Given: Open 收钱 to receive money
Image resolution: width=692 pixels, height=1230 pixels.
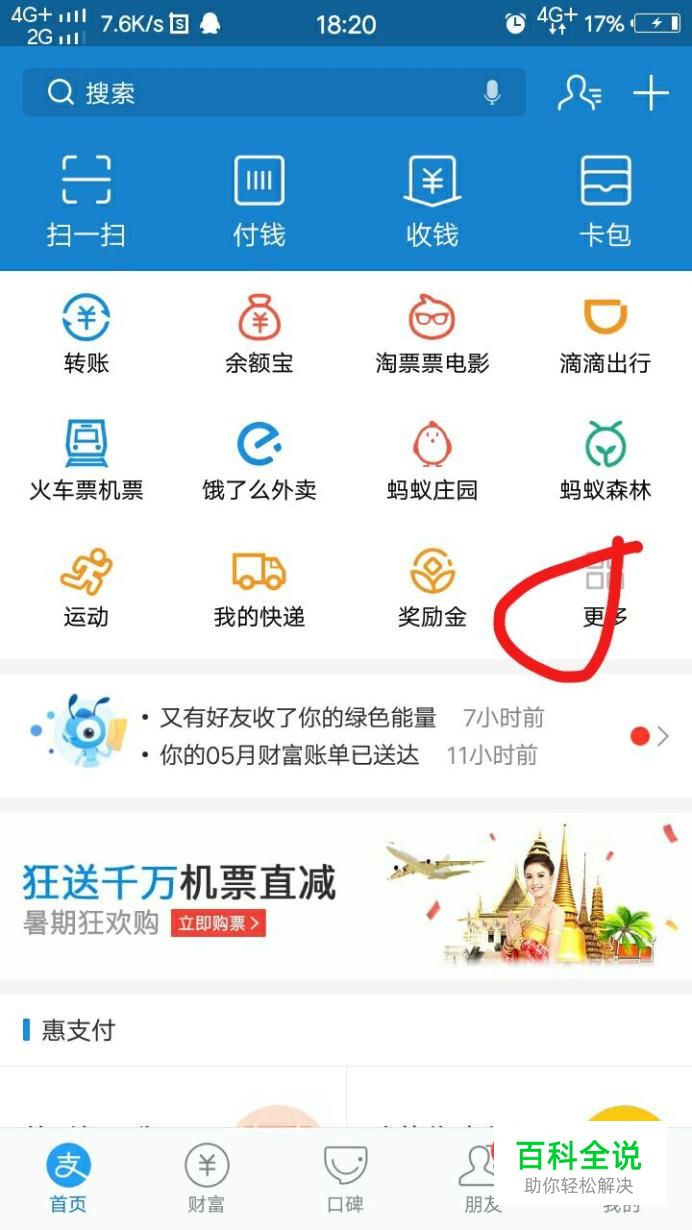Looking at the screenshot, I should [432, 200].
